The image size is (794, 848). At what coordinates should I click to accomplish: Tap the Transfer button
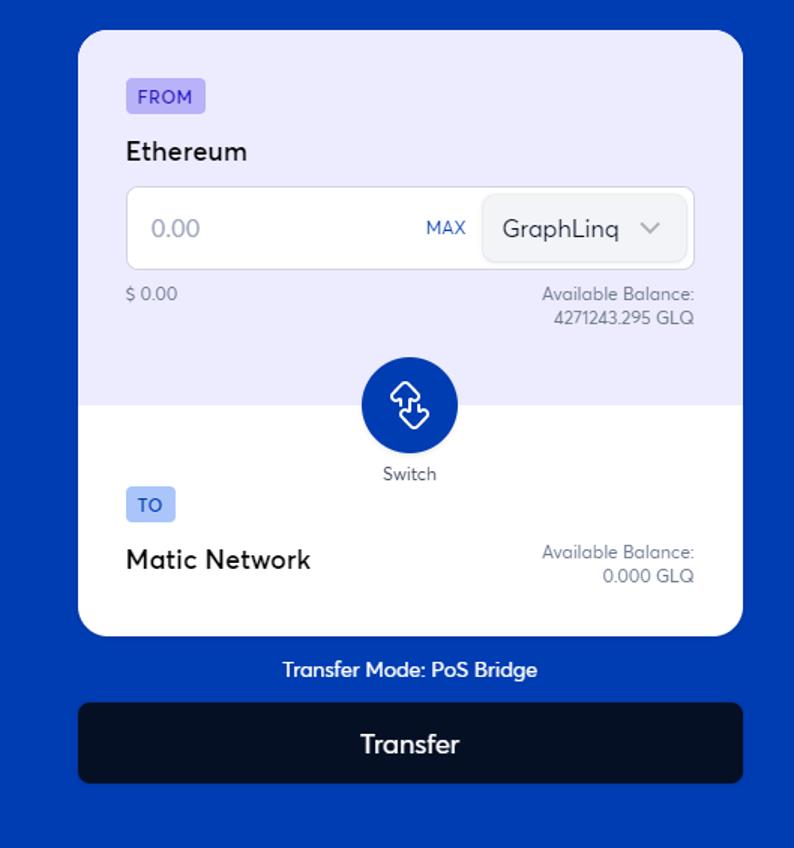pyautogui.click(x=410, y=743)
